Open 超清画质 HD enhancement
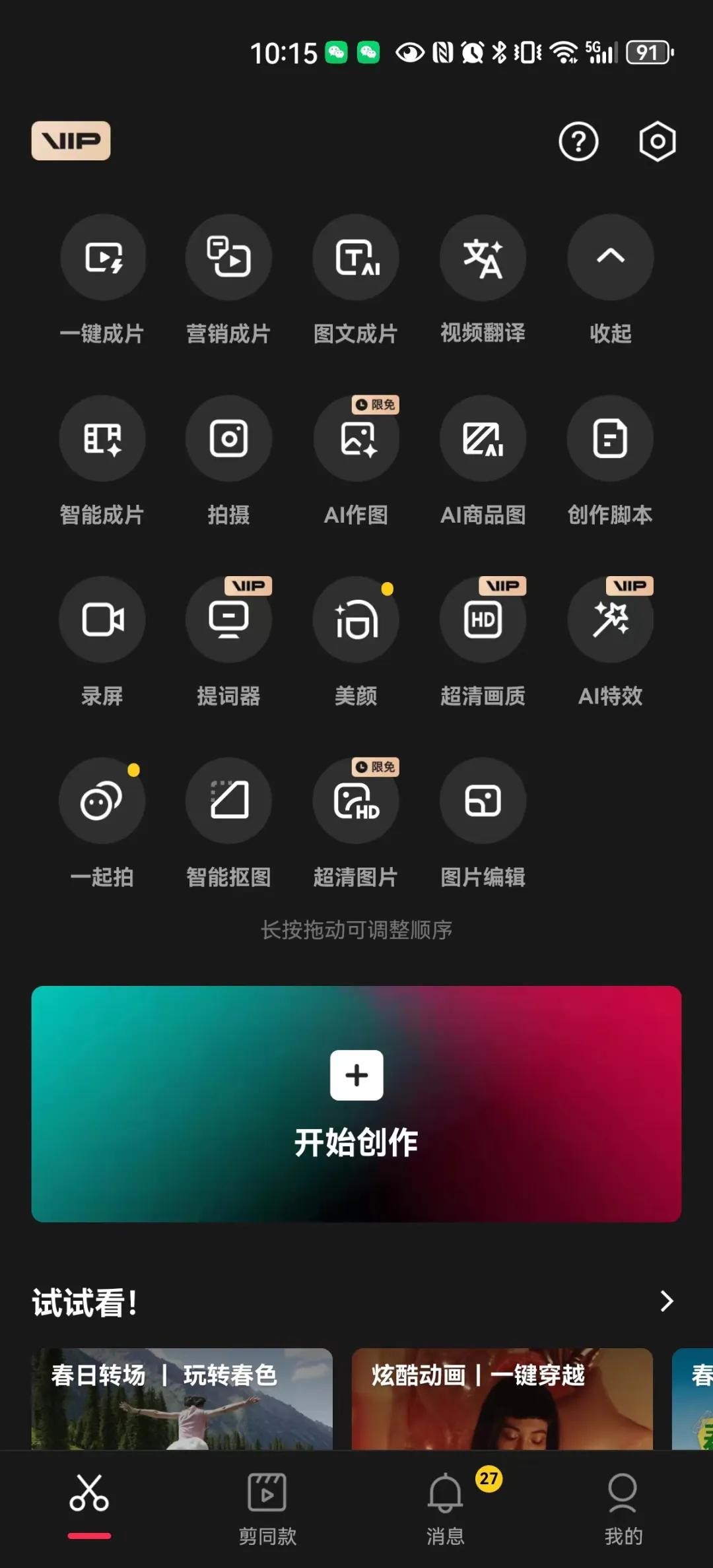The image size is (713, 1568). [x=483, y=620]
